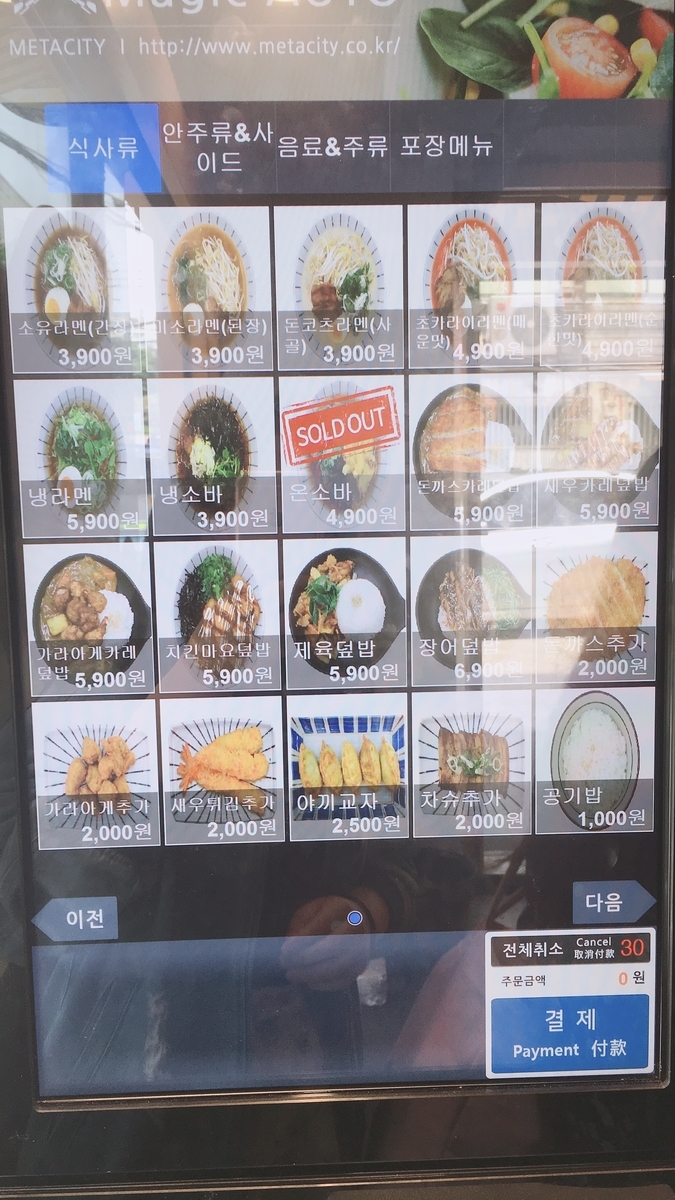This screenshot has width=675, height=1200.
Task: Add 차슈추가 topping
Action: (x=471, y=764)
